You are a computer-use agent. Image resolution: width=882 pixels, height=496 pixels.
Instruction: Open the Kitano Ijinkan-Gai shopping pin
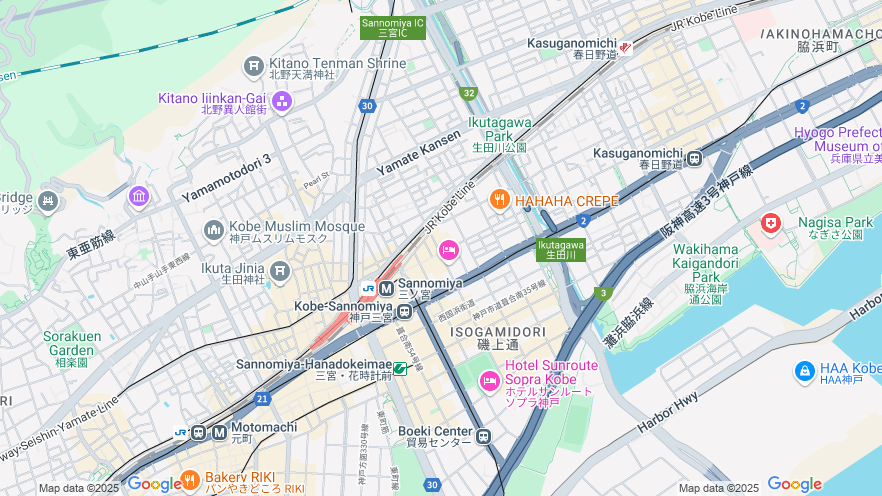tap(281, 101)
